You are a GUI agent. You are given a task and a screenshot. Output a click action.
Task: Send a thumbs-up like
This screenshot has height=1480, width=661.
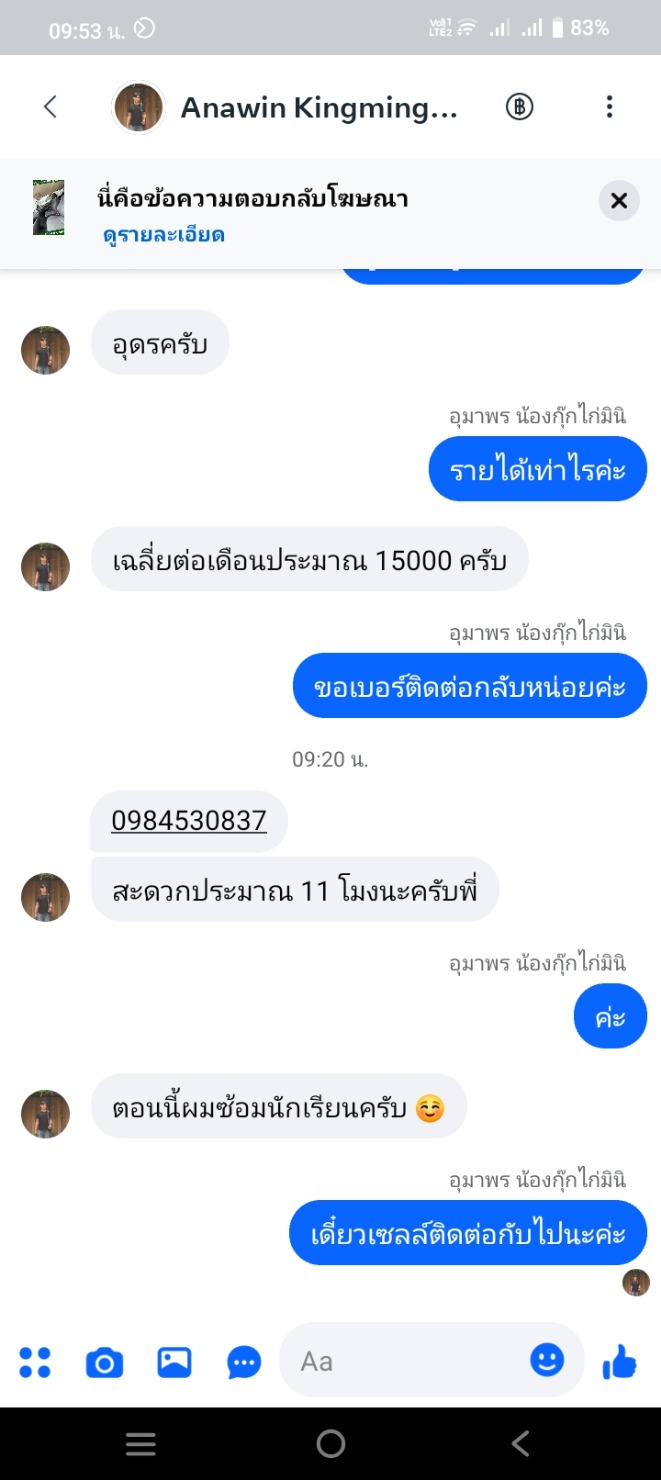click(620, 1361)
